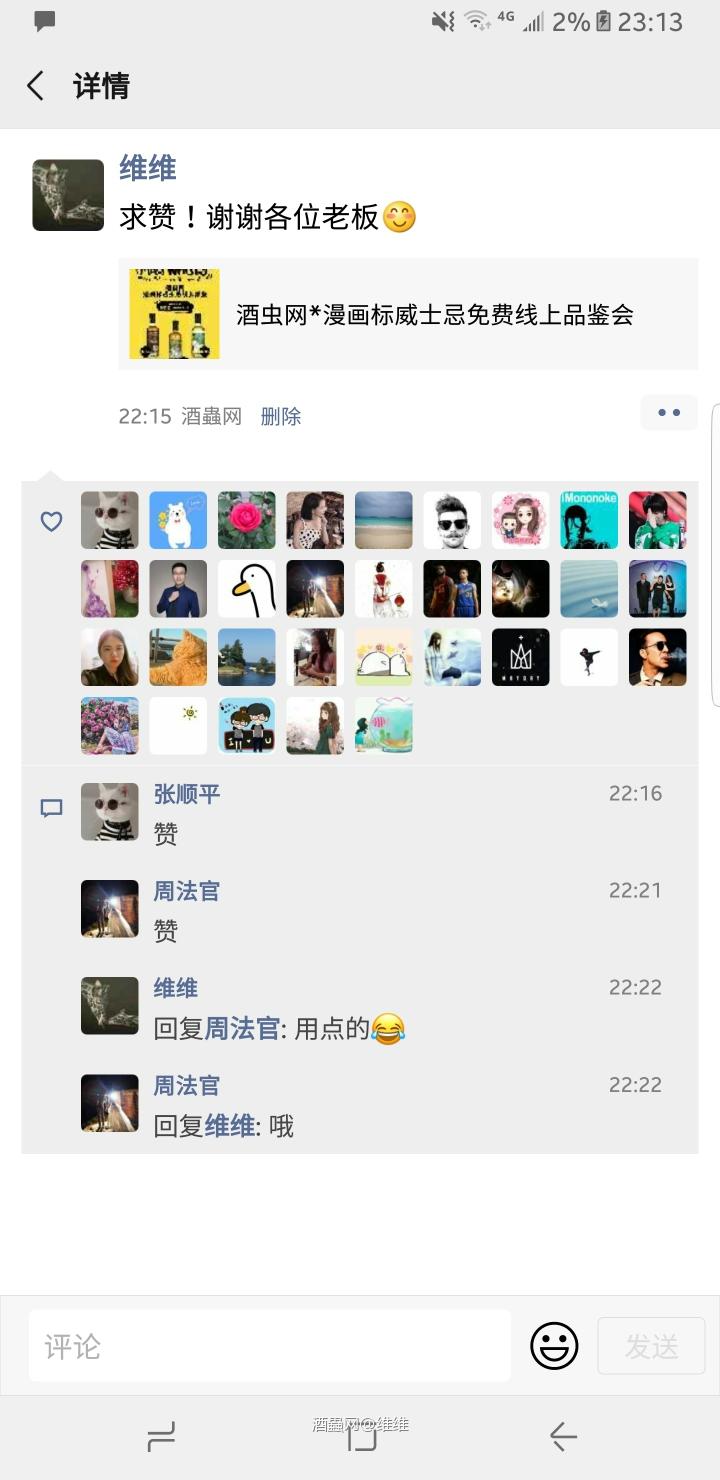Tap 周法官's avatar next to his comment
Image resolution: width=720 pixels, height=1480 pixels.
109,908
